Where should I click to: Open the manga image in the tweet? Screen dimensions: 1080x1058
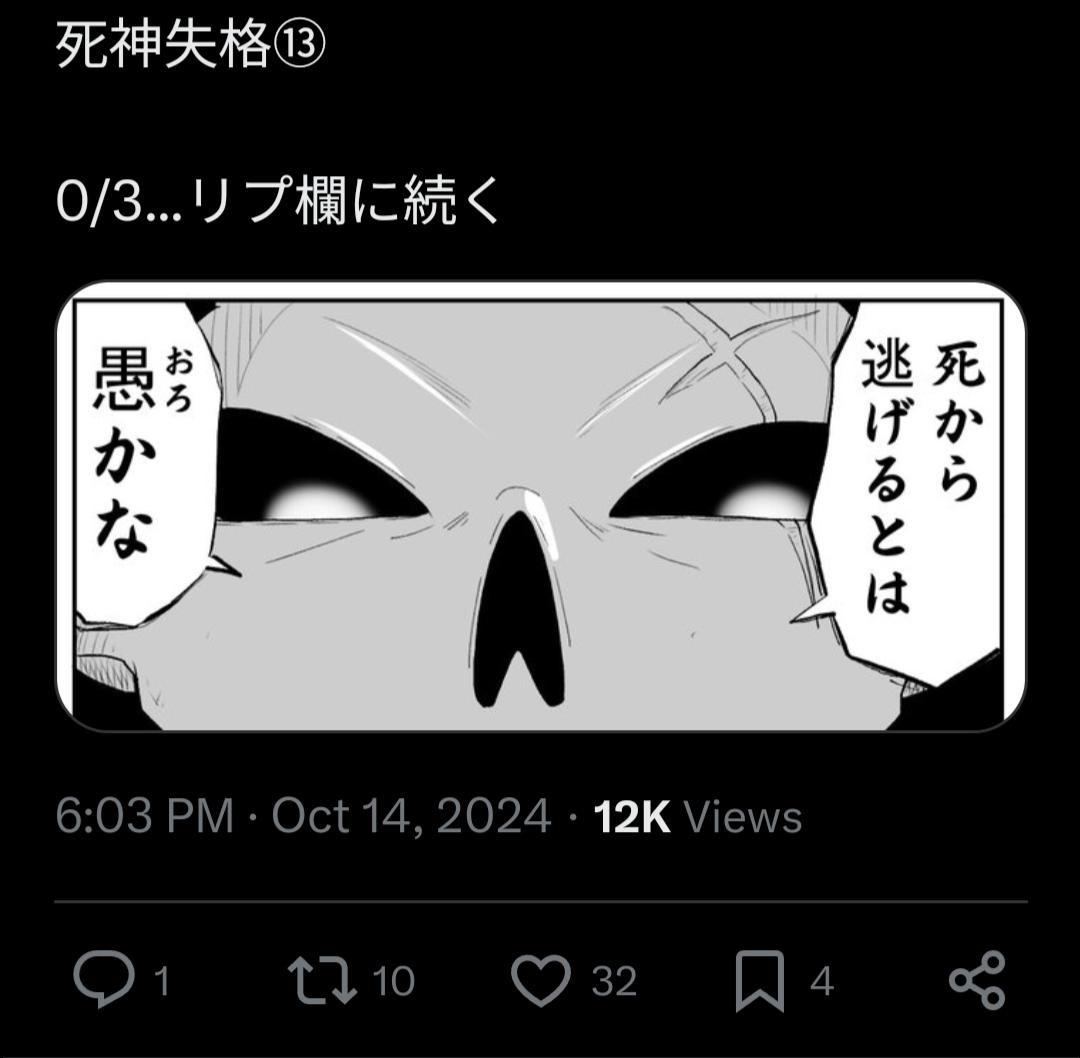540,507
